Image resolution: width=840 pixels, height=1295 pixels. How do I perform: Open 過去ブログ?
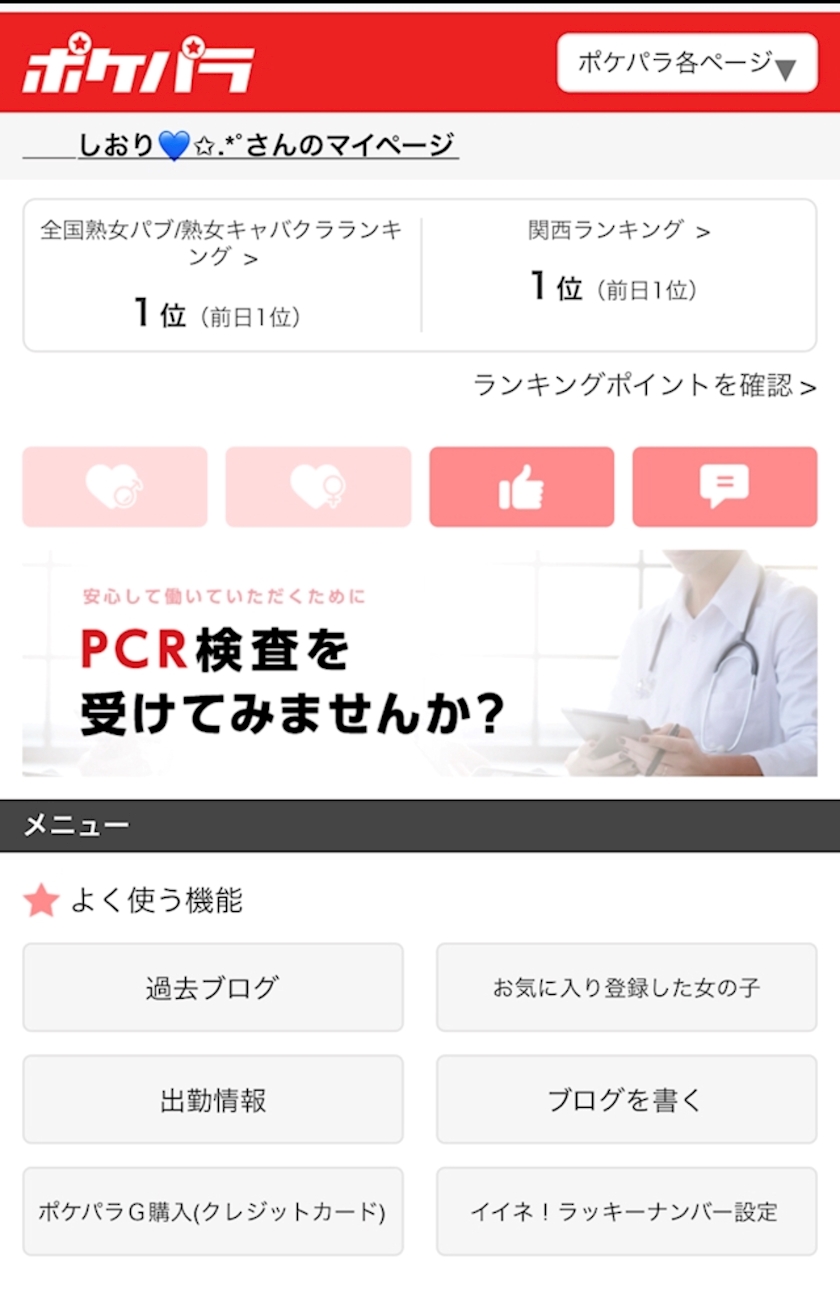coord(213,988)
